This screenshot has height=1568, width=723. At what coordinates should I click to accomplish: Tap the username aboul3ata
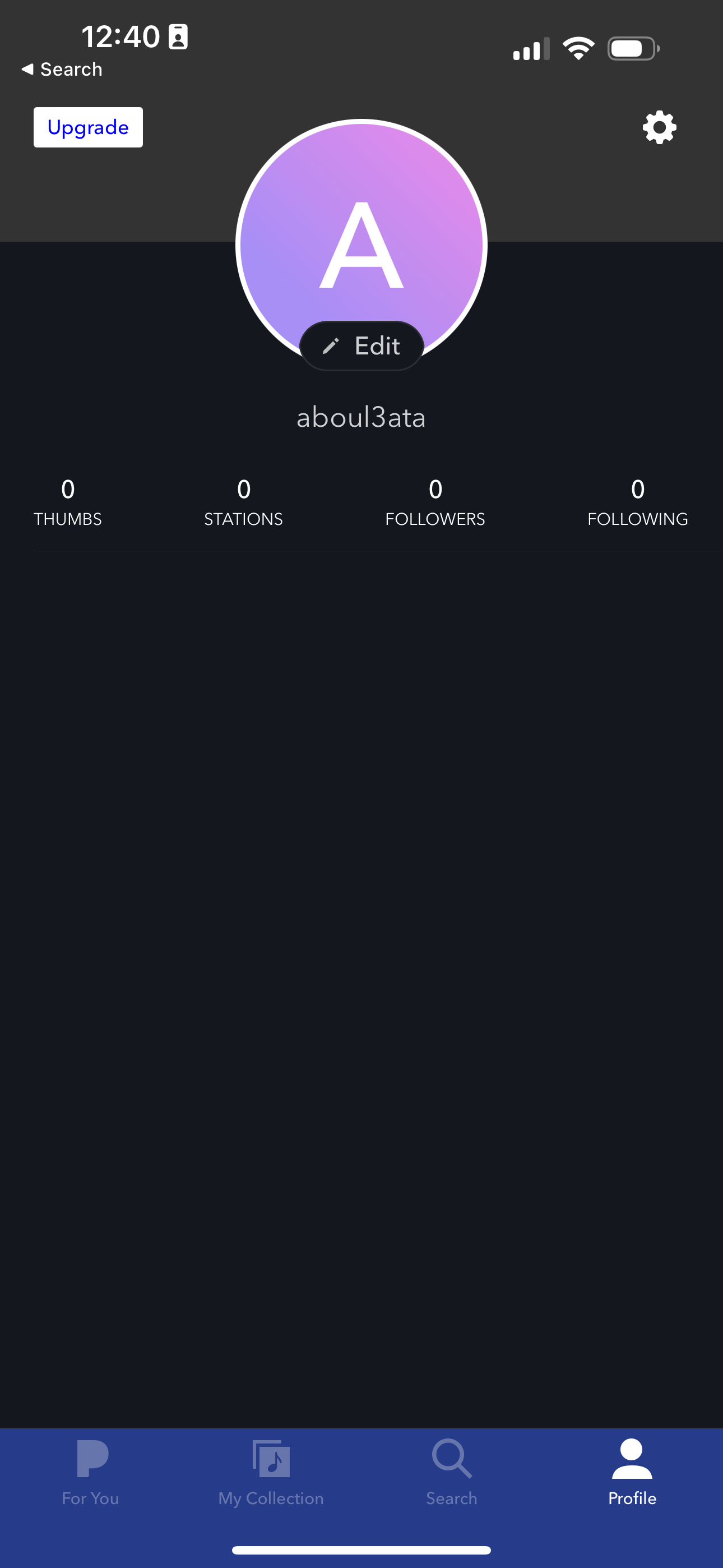(361, 418)
